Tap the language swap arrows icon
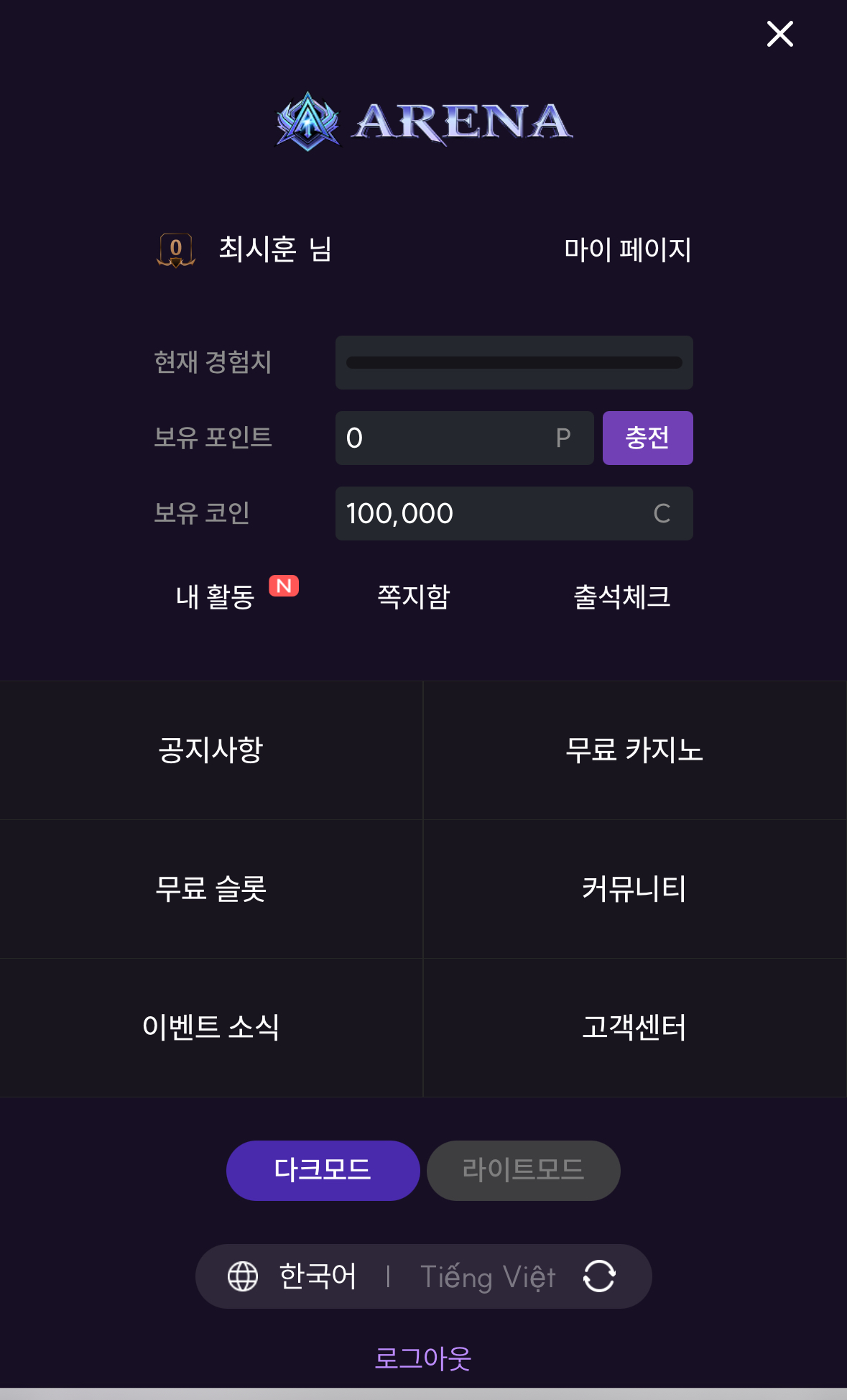The width and height of the screenshot is (847, 1400). (x=599, y=1276)
